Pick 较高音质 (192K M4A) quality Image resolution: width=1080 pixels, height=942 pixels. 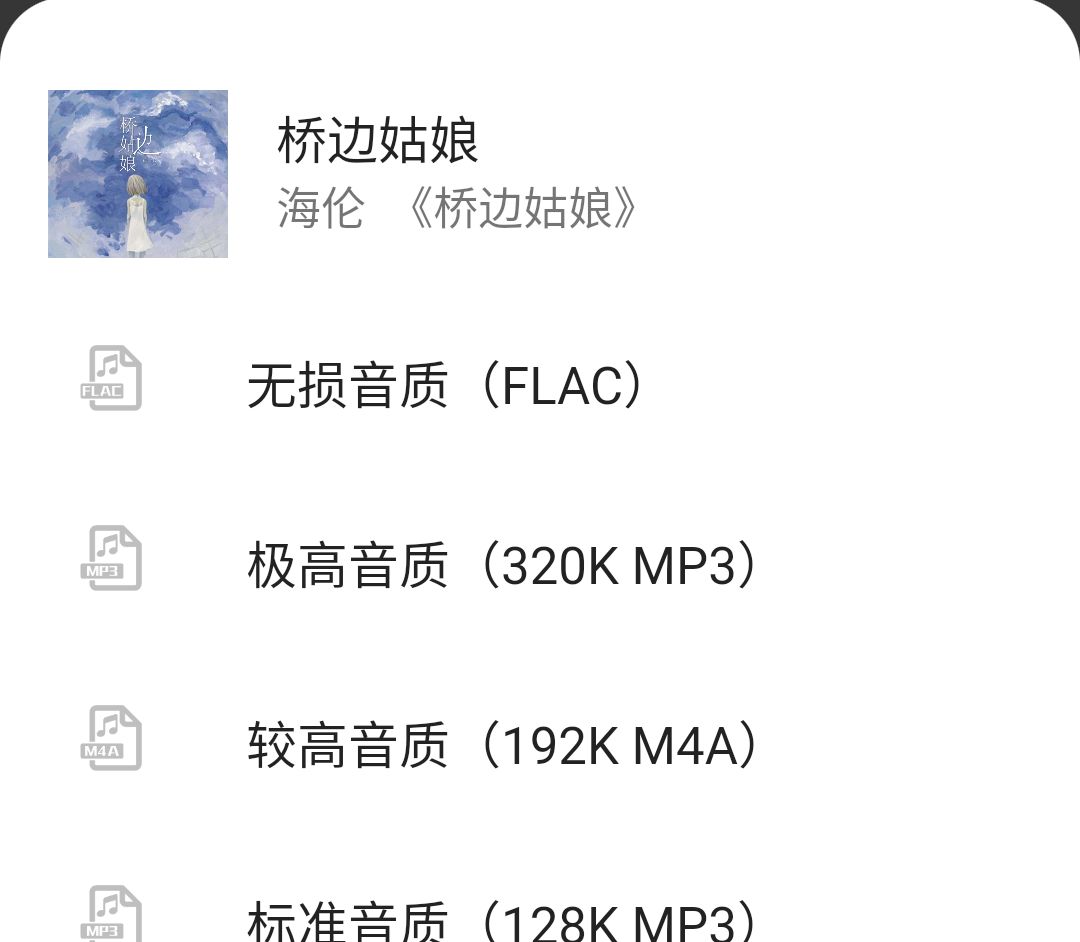tap(500, 746)
